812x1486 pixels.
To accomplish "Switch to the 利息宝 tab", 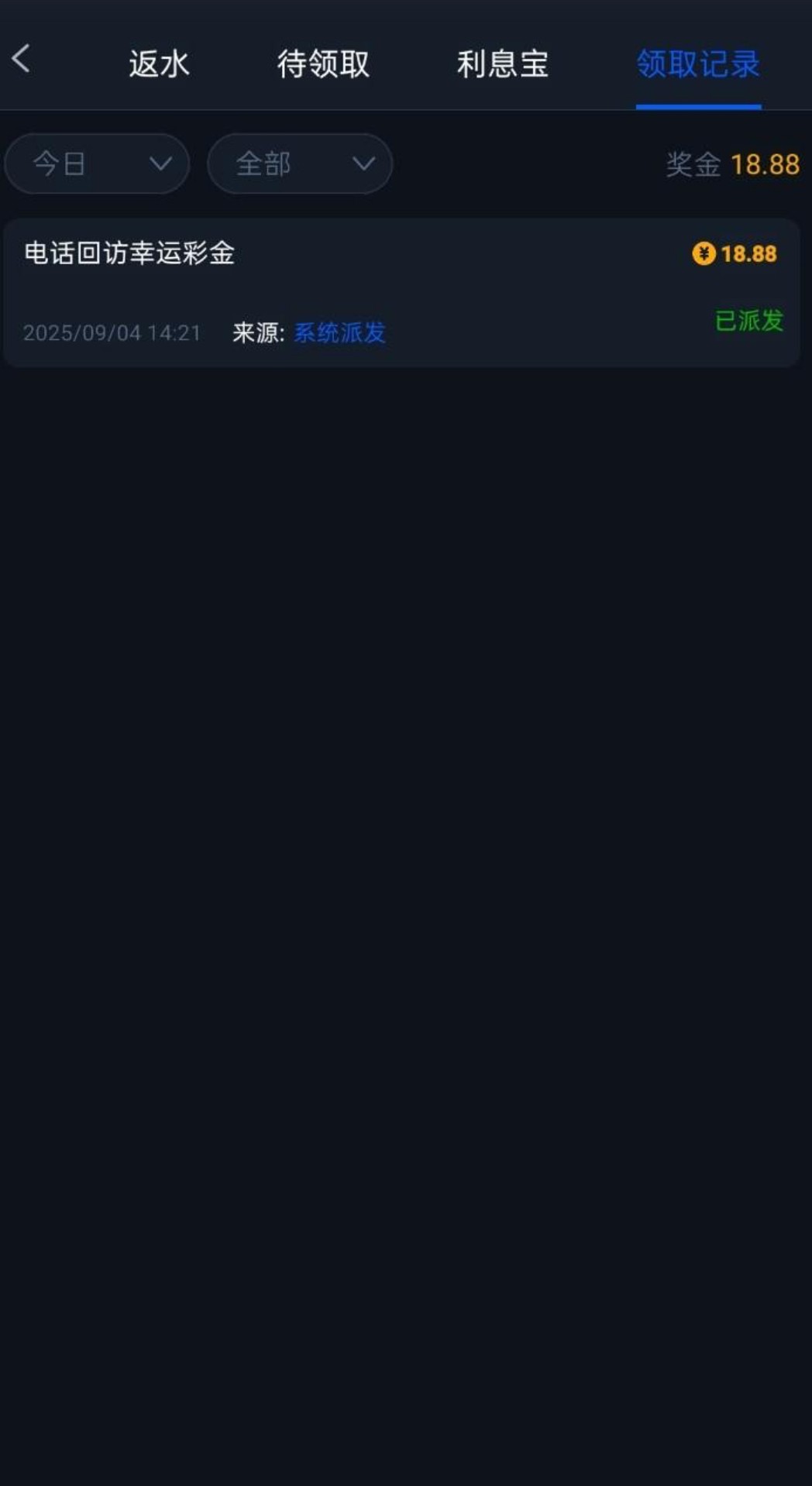I will (x=502, y=64).
